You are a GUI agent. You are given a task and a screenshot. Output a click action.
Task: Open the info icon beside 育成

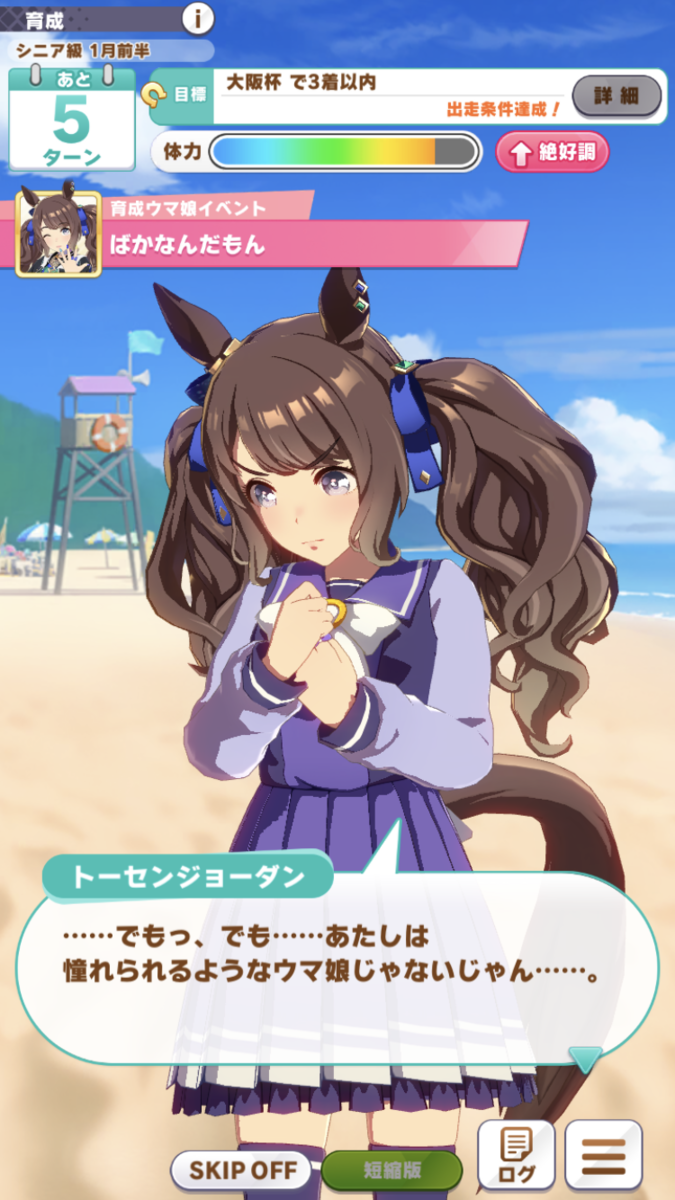(x=198, y=18)
